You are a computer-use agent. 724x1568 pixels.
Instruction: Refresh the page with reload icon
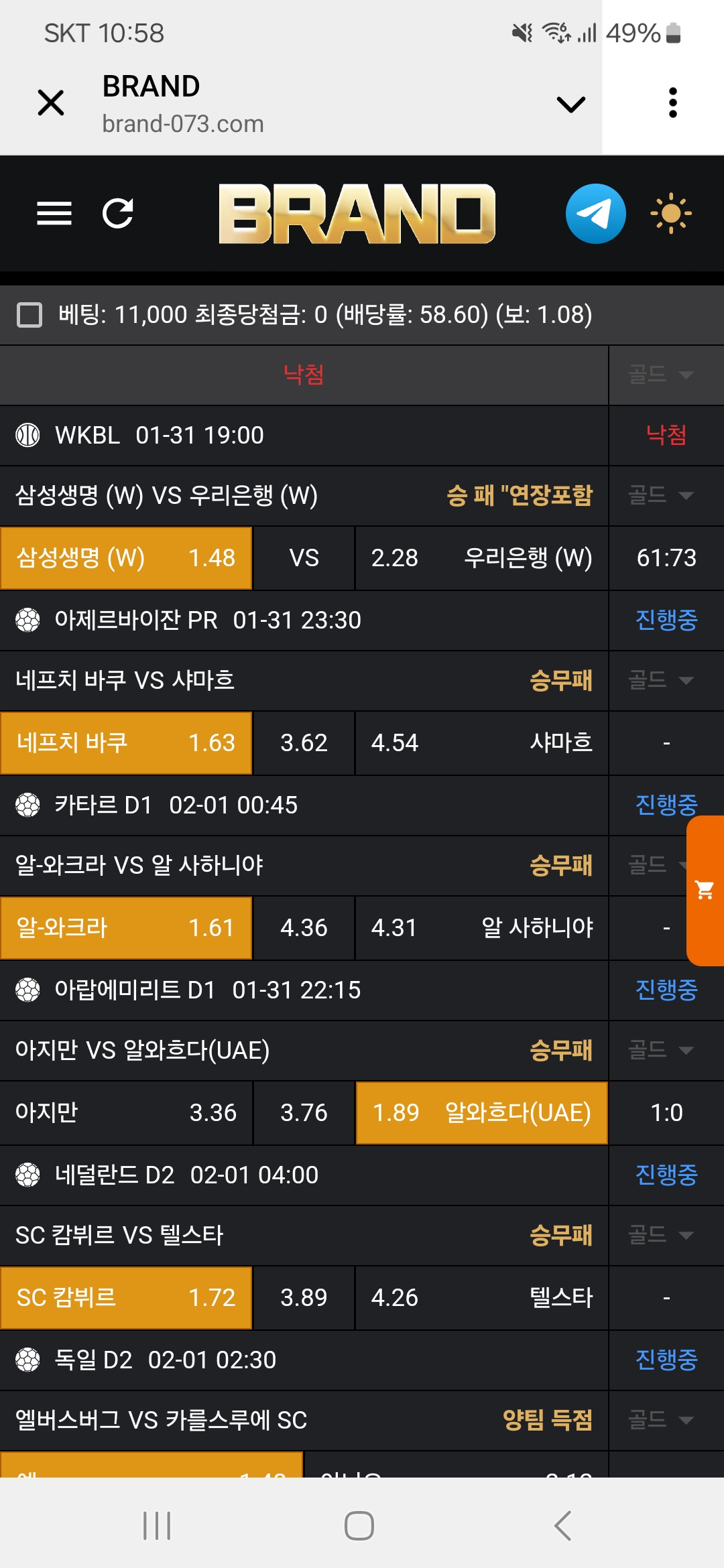coord(118,214)
